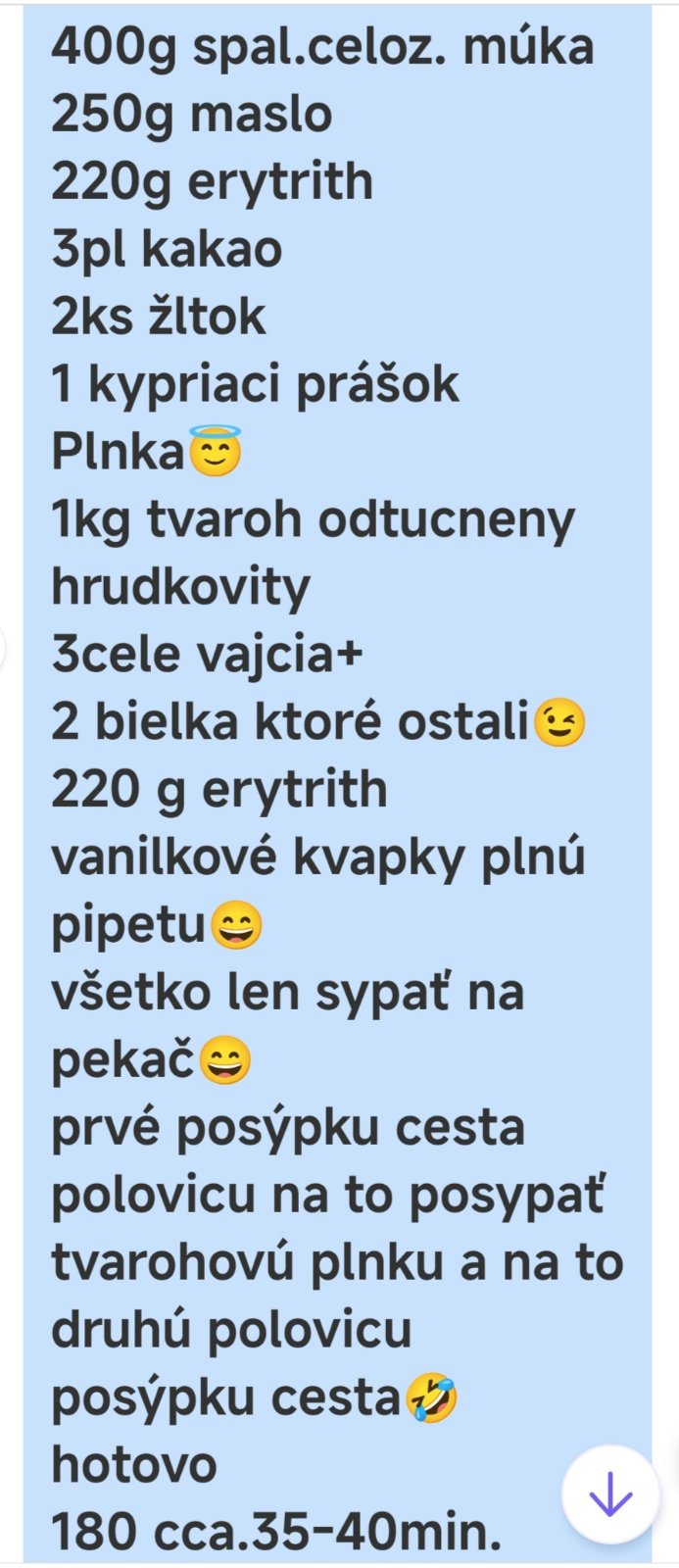Screen dimensions: 679x1568
Task: Jump to the latest message with the down arrow
Action: click(x=609, y=1495)
